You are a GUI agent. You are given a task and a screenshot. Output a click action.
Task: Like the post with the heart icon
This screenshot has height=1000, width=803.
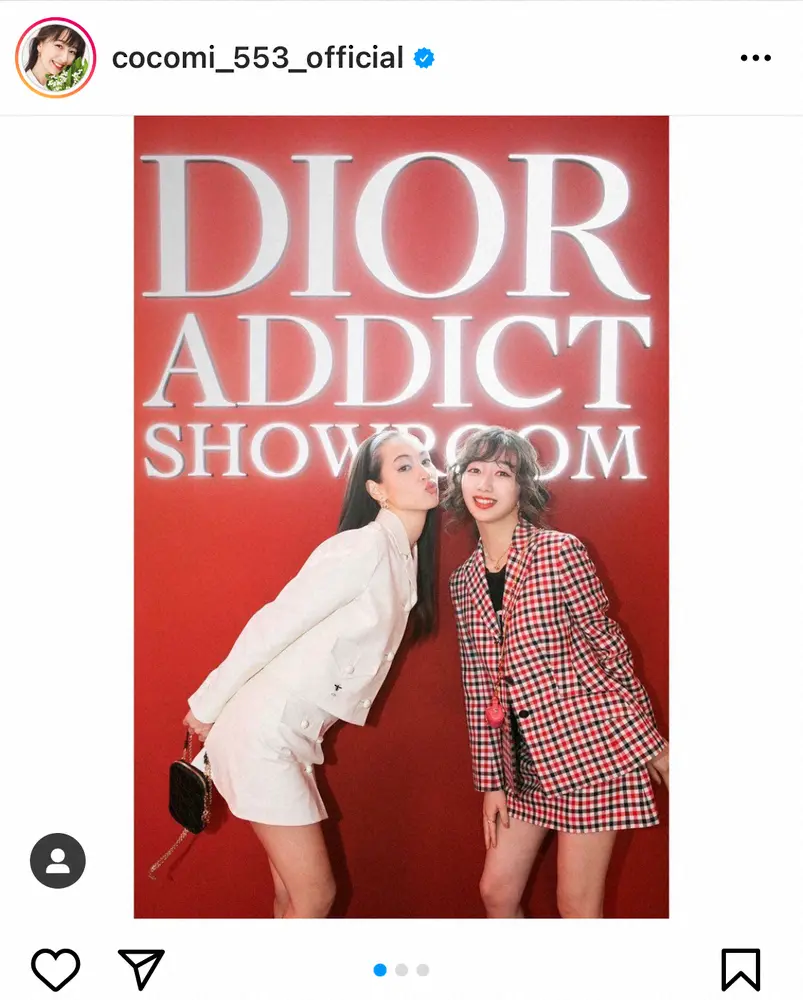coord(55,970)
